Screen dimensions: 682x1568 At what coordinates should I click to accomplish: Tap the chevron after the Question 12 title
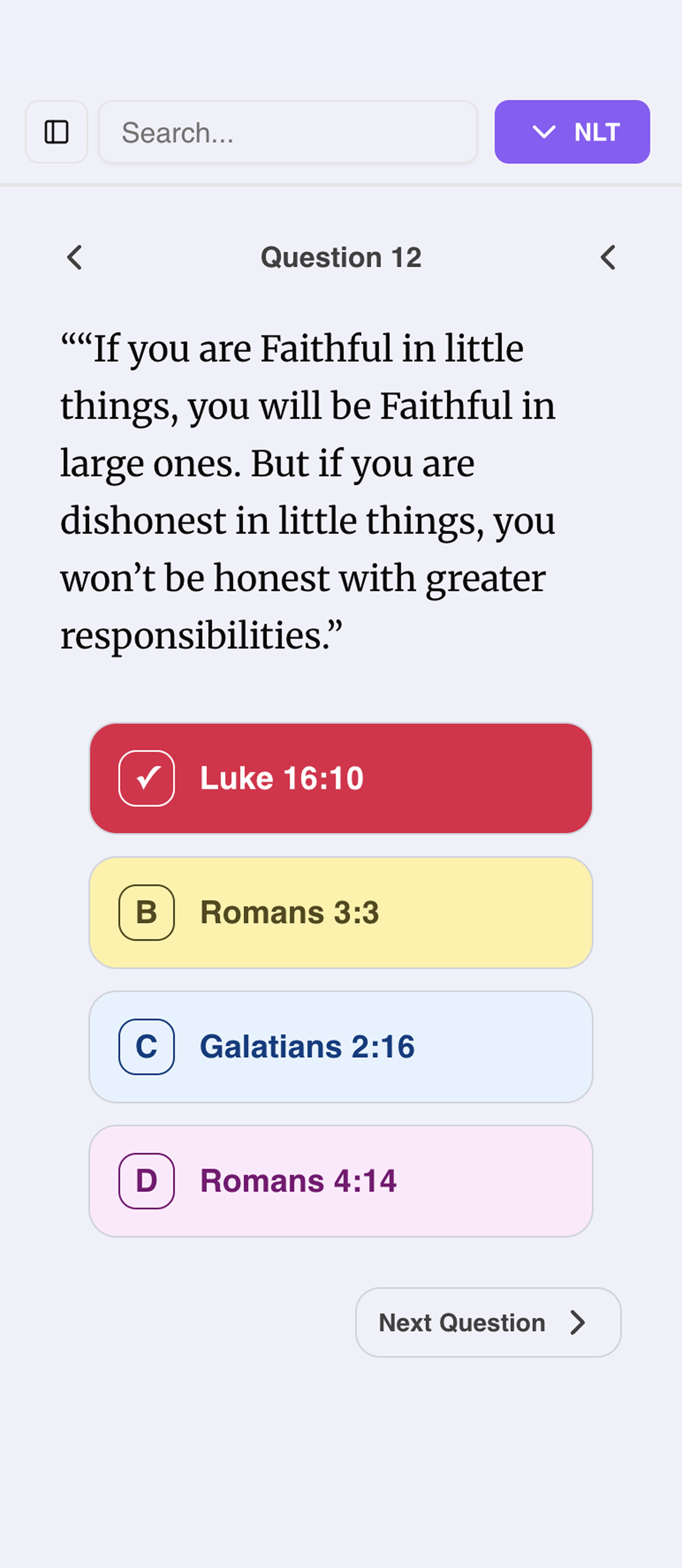pos(608,257)
